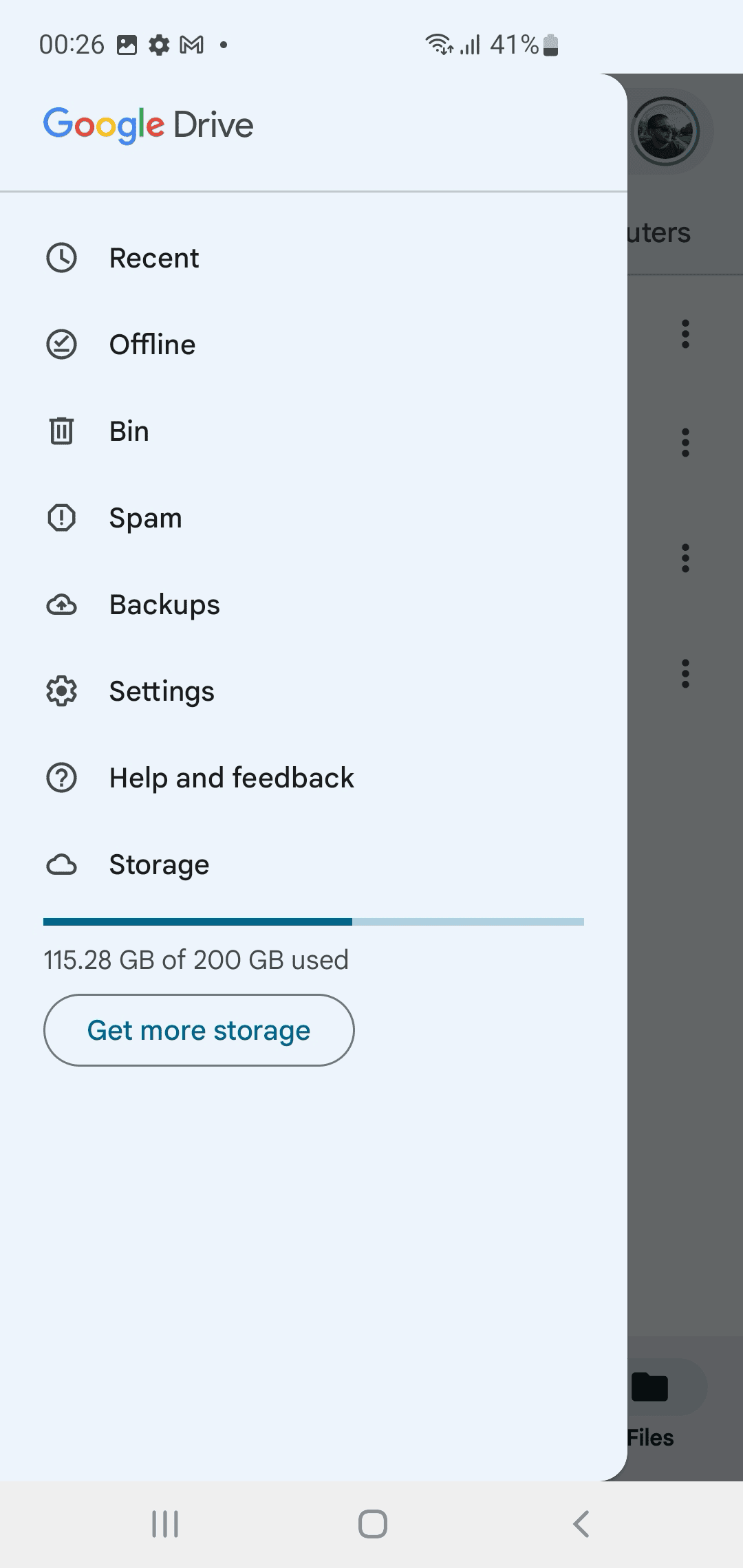Open the Storage details
This screenshot has height=1568, width=743.
313,864
